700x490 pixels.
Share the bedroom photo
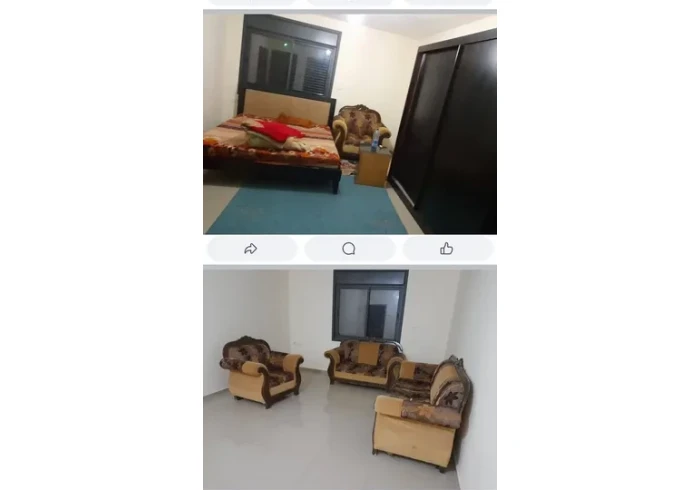point(251,249)
